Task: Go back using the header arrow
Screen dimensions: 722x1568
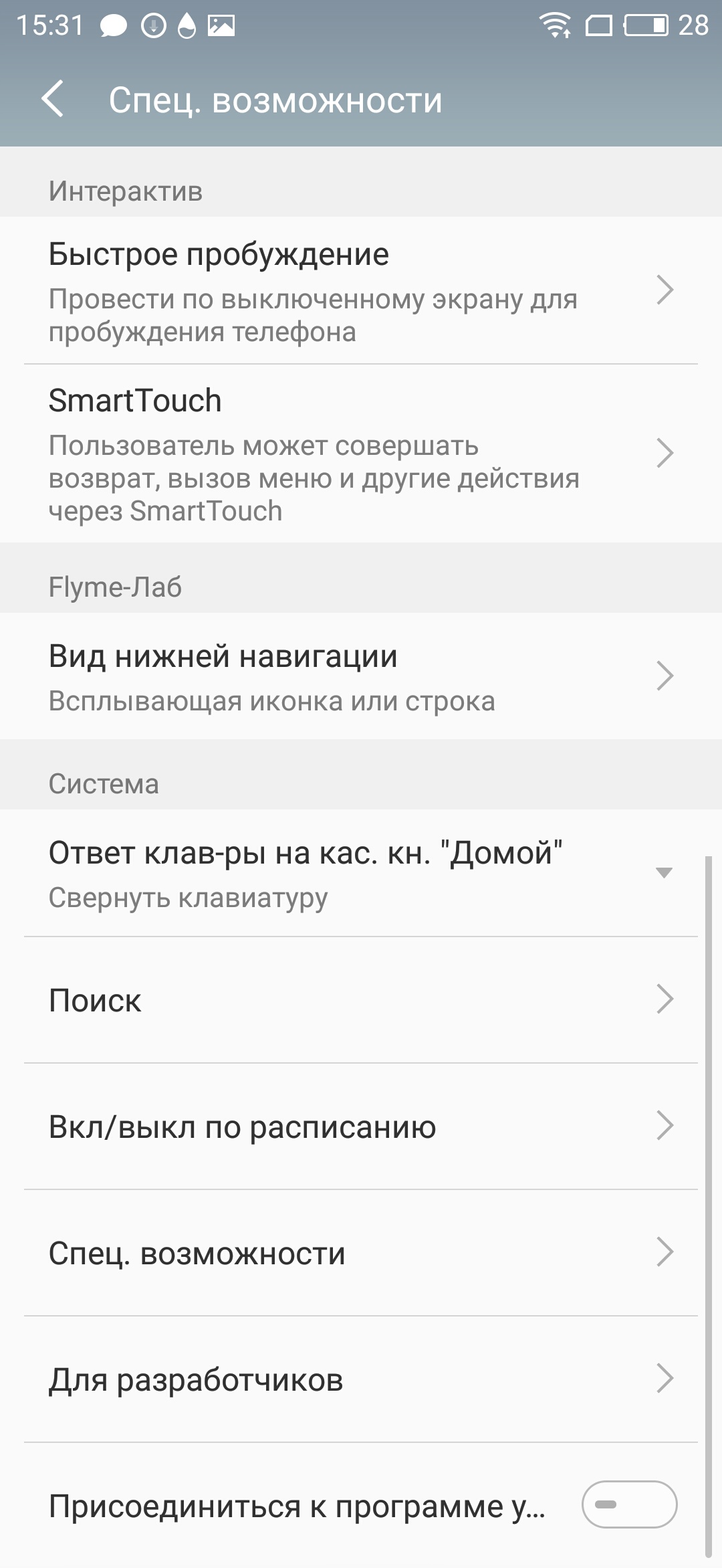Action: coord(52,99)
